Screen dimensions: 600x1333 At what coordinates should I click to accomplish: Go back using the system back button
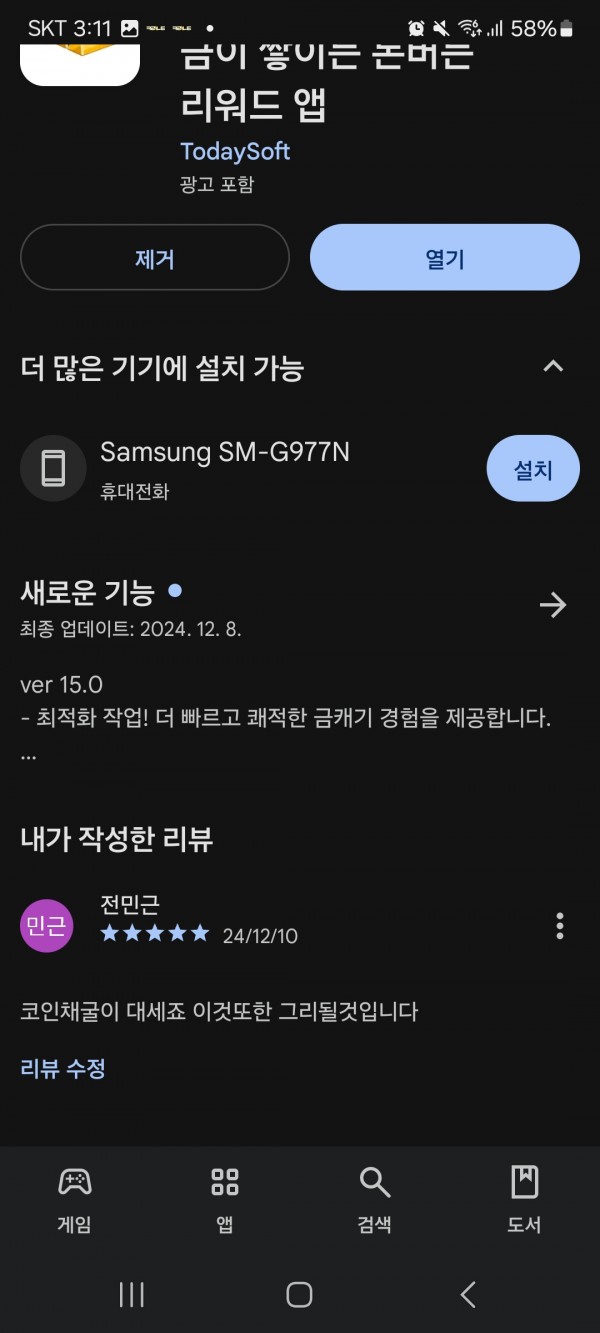[468, 1294]
